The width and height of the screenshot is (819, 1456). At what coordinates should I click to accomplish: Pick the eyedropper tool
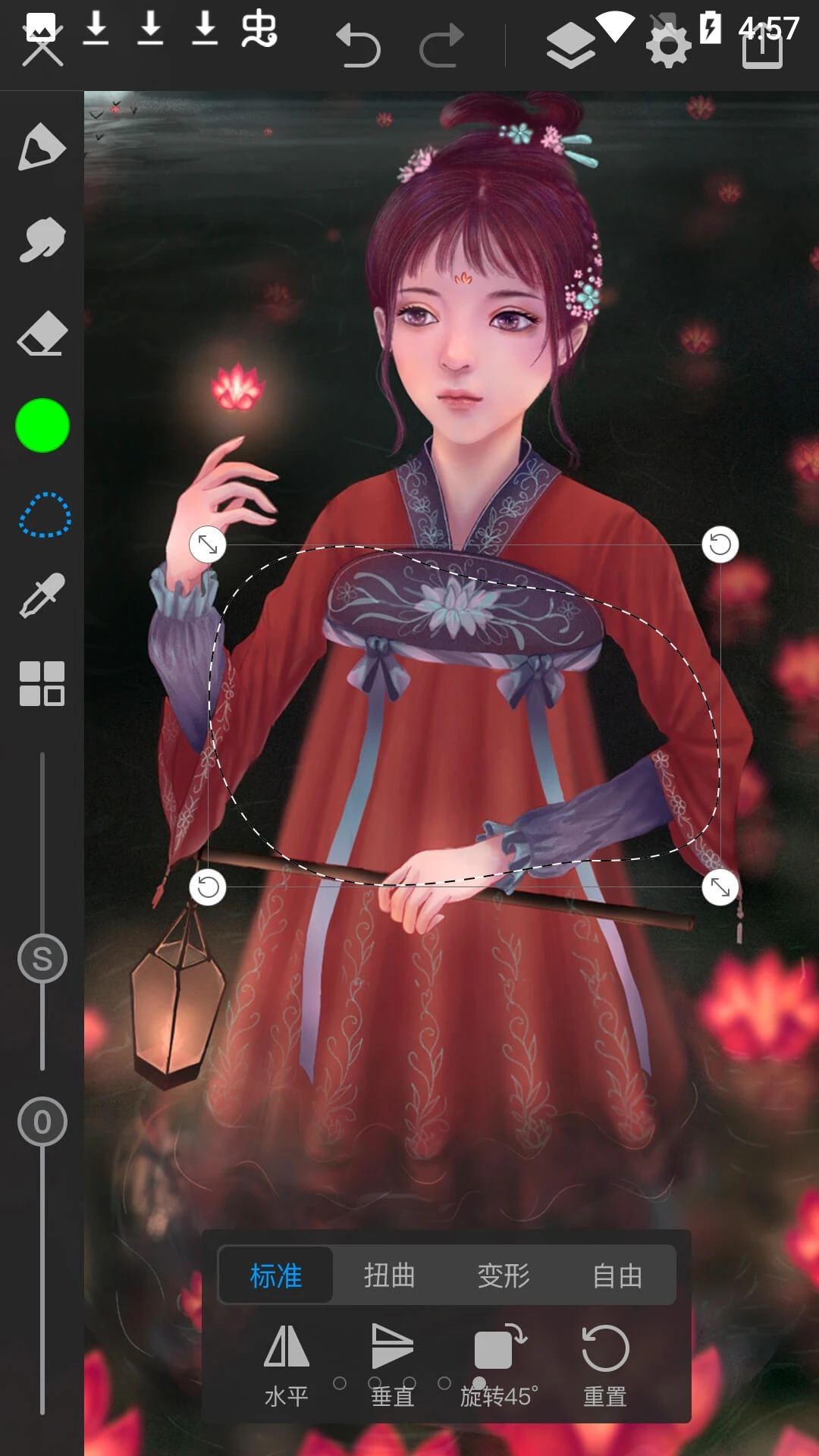(42, 595)
